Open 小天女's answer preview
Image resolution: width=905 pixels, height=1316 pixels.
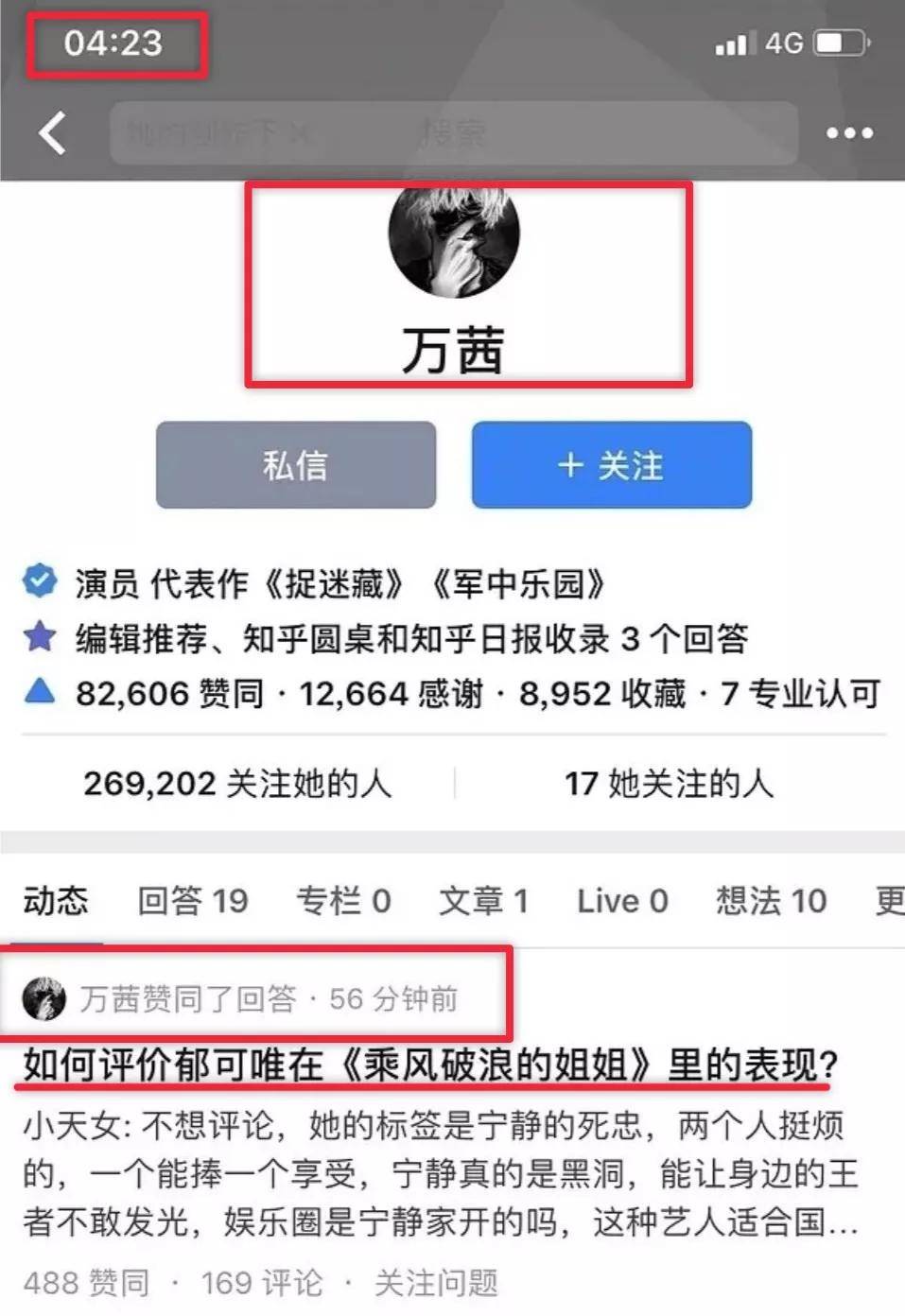[440, 1173]
